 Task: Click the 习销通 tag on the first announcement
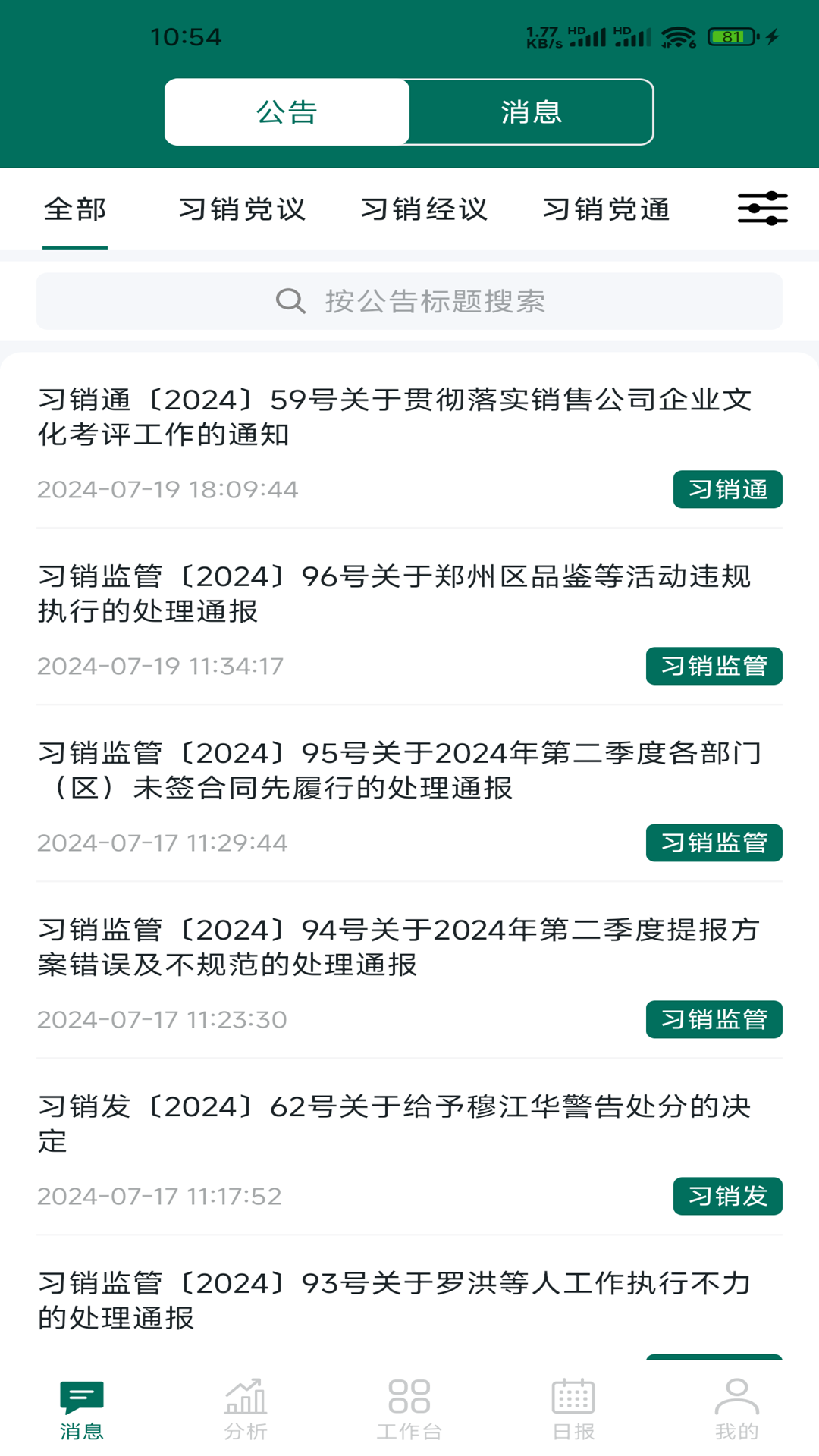(x=727, y=489)
